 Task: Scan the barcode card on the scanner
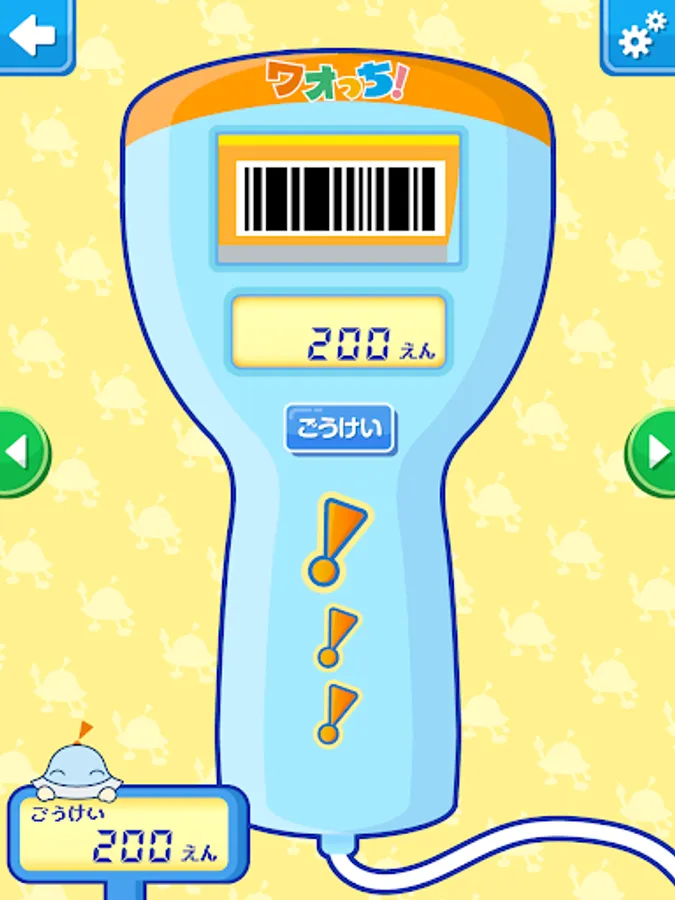(x=339, y=198)
